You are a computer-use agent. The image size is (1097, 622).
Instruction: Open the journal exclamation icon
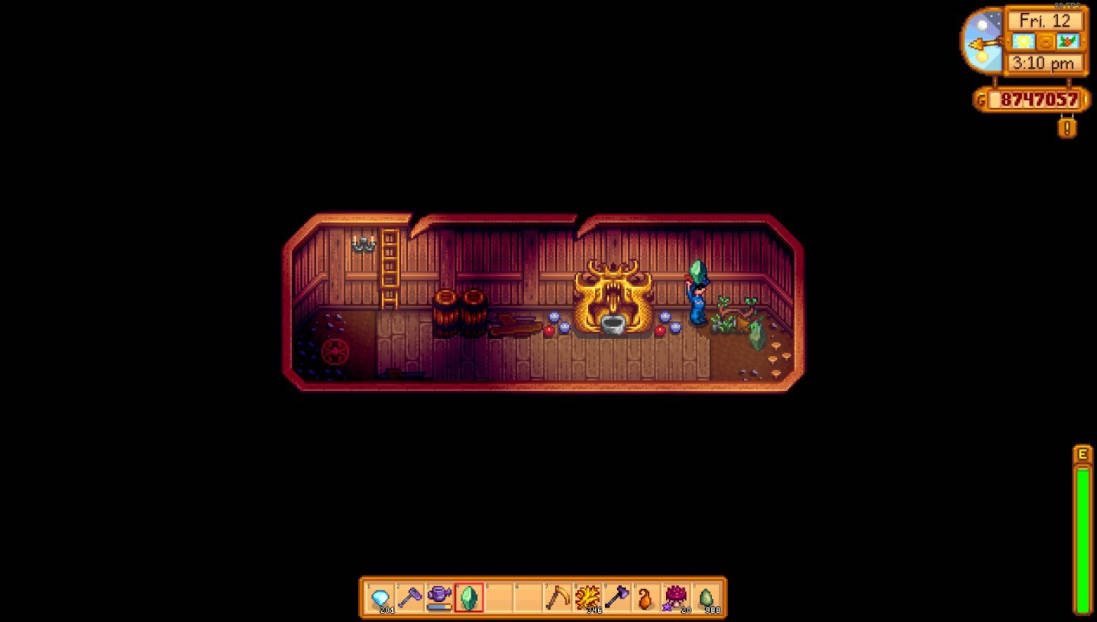pyautogui.click(x=1067, y=127)
